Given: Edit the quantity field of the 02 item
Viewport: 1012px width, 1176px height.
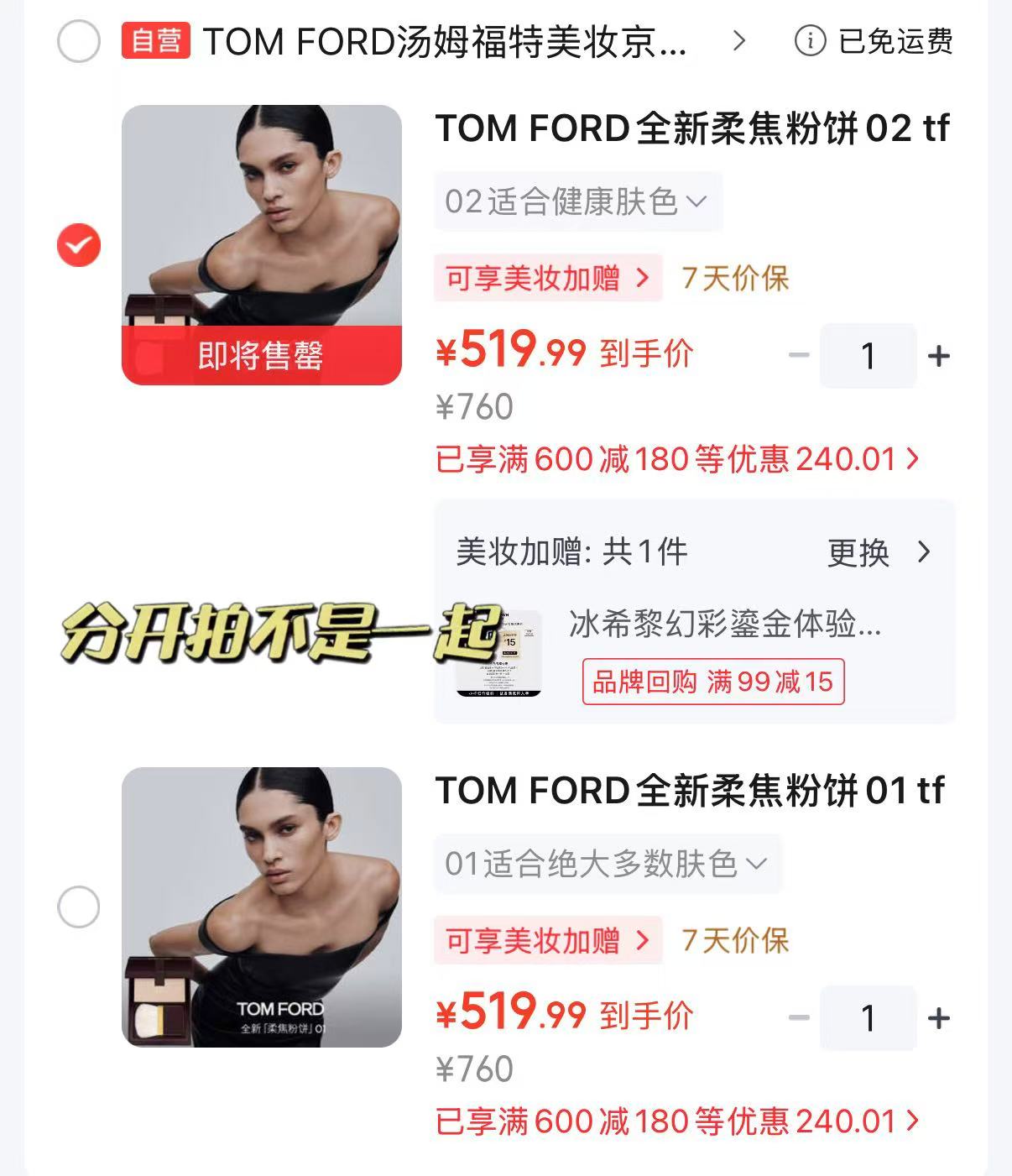Looking at the screenshot, I should (869, 356).
